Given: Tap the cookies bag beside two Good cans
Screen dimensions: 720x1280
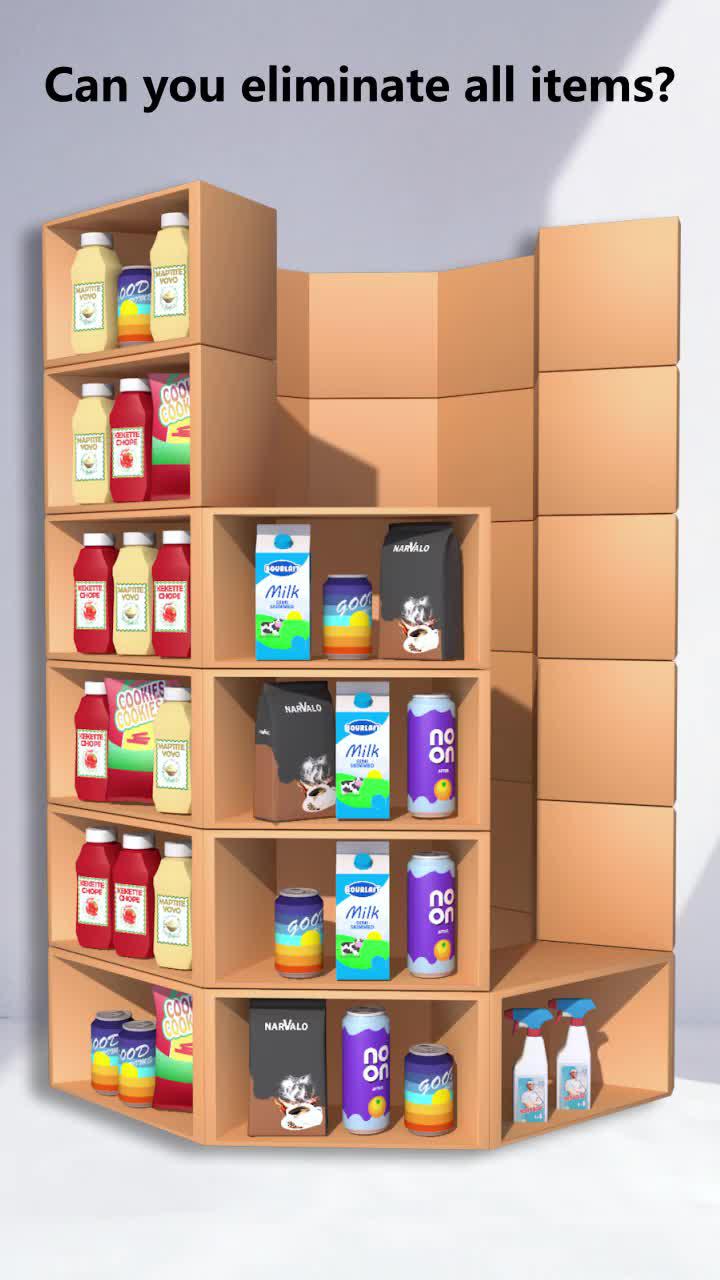Looking at the screenshot, I should 173,1048.
